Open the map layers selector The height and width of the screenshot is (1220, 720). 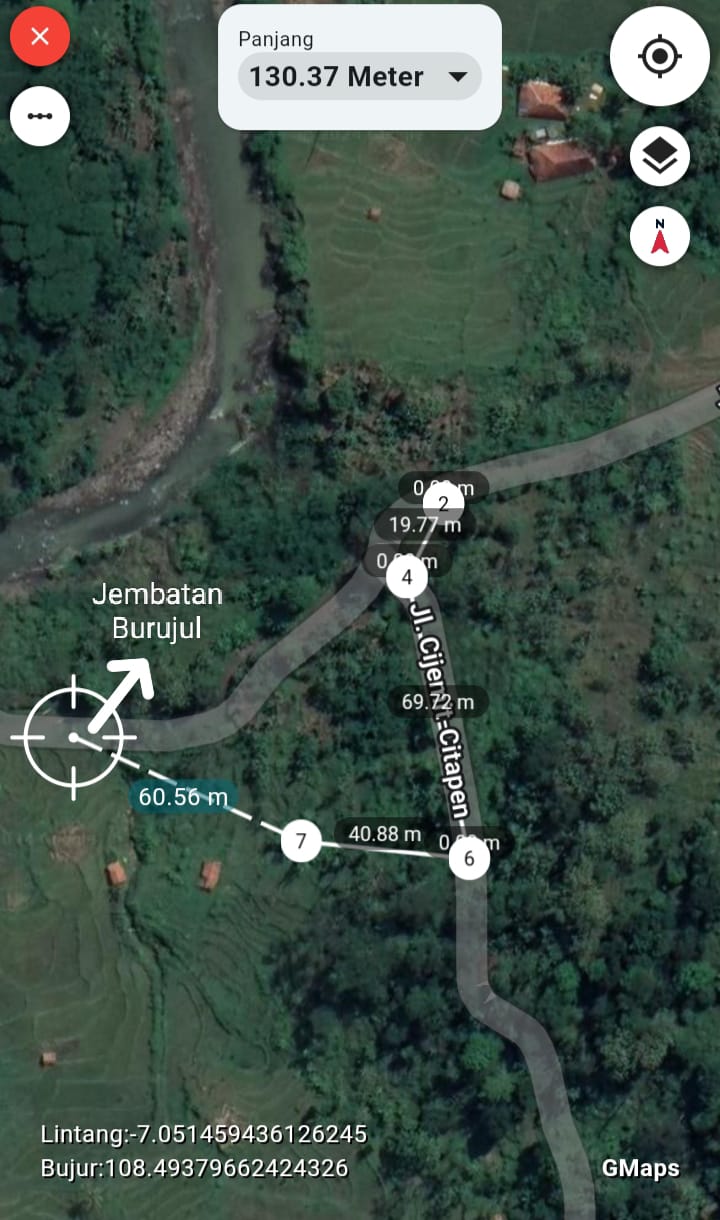tap(660, 156)
